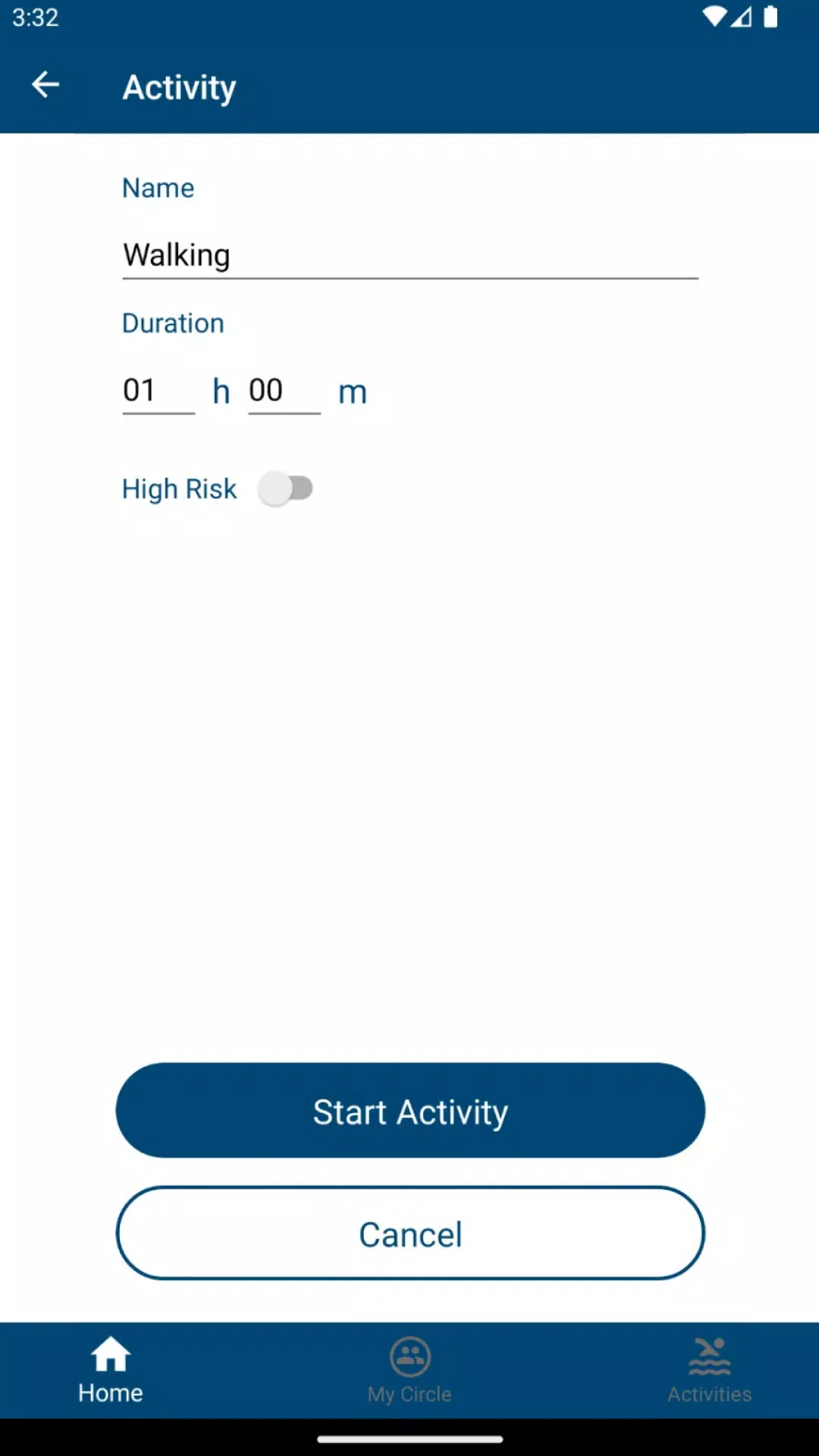This screenshot has width=819, height=1456.
Task: Switch to the Home tab
Action: [x=111, y=1370]
